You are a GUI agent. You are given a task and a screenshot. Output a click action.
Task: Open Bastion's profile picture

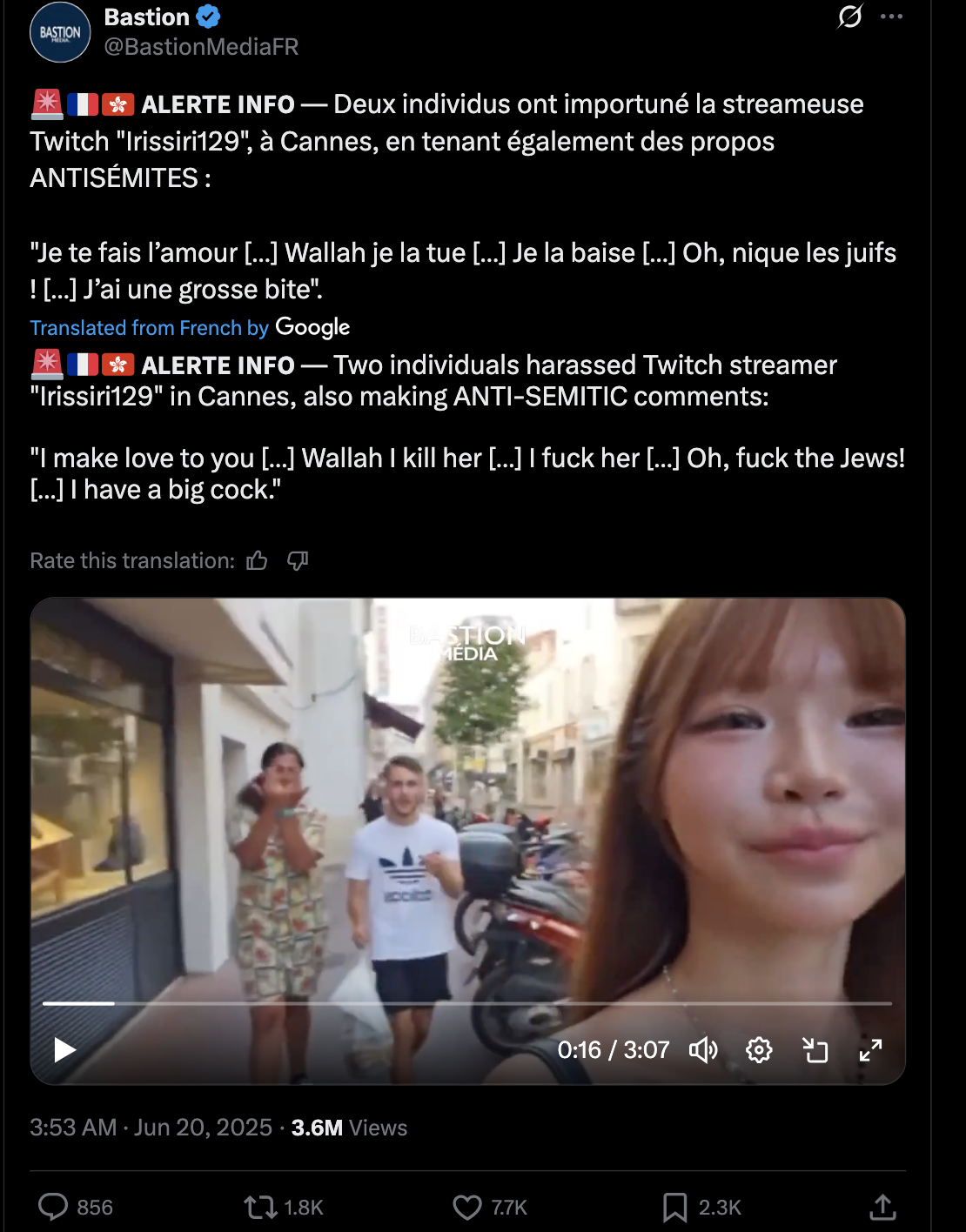pos(60,32)
